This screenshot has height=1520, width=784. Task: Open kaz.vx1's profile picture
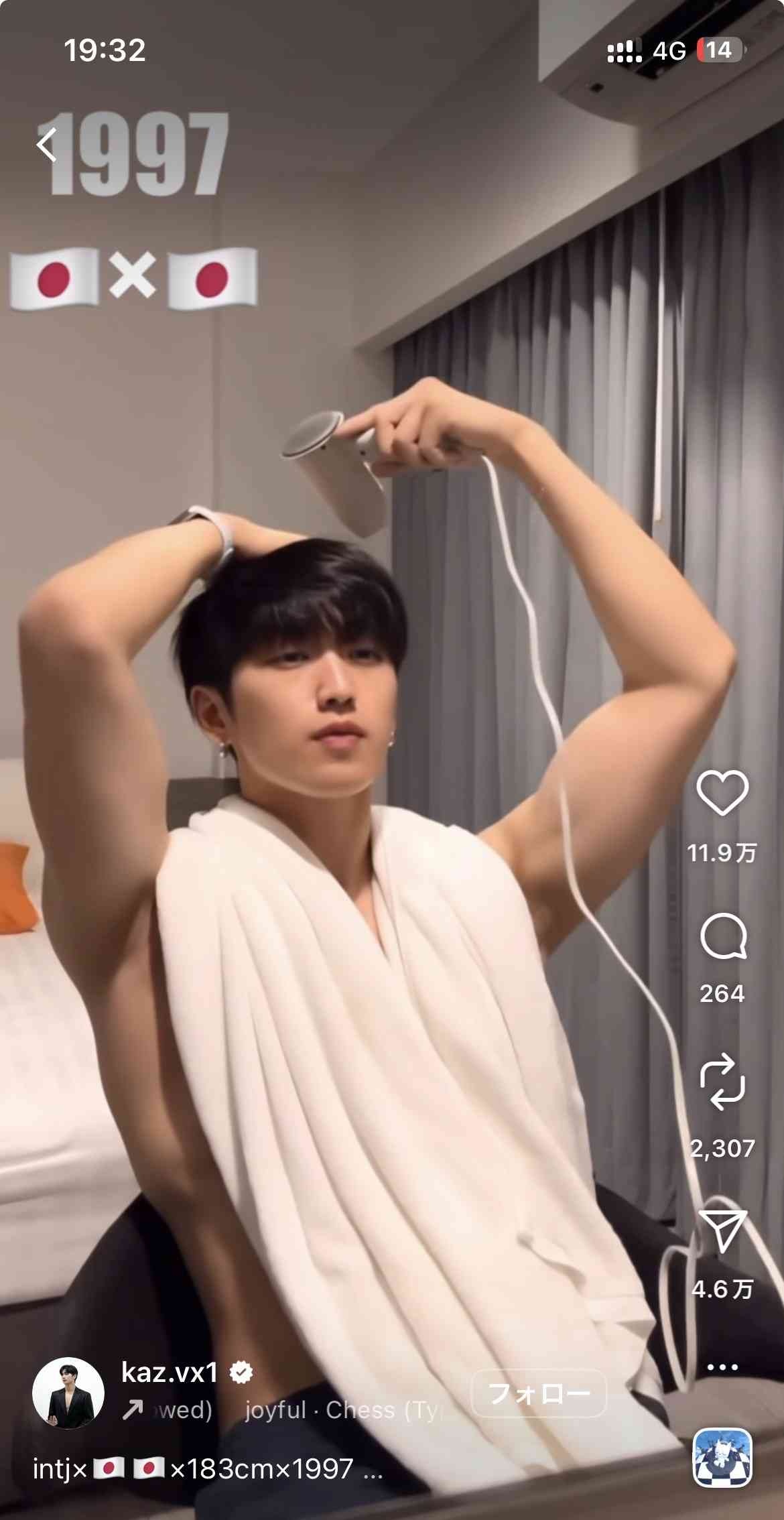[x=68, y=1393]
